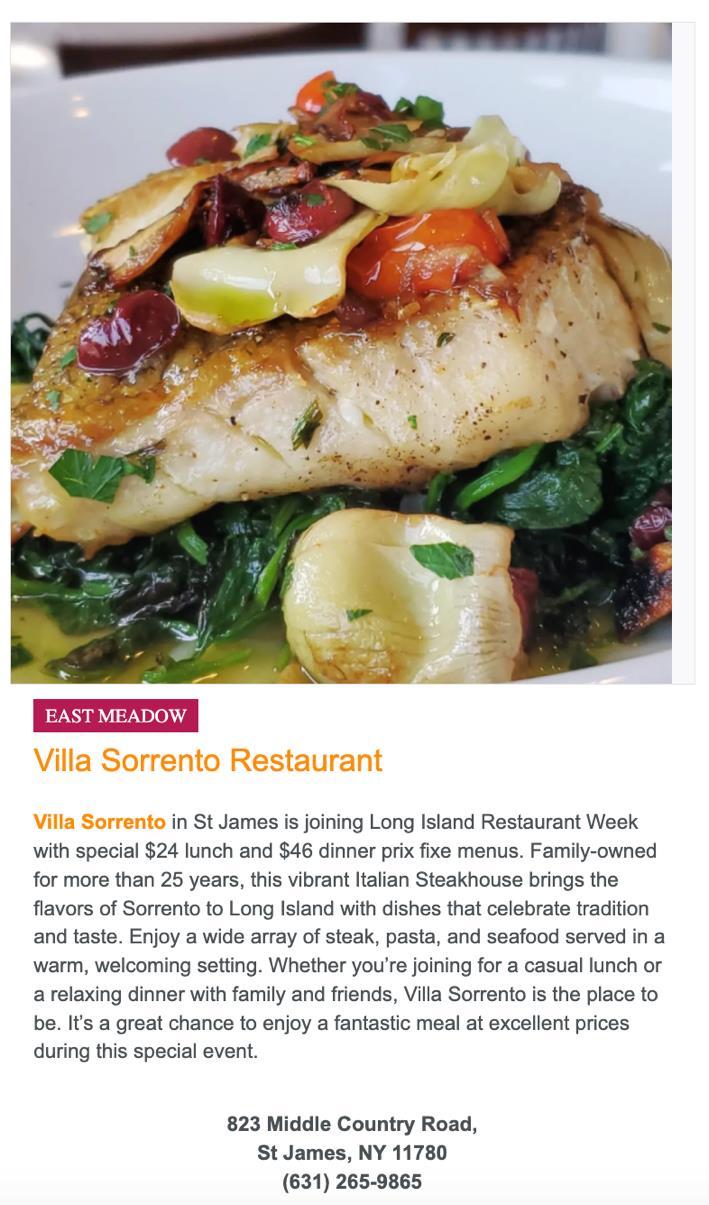Viewport: 709px width, 1205px height.
Task: Open the Villa Sorrento Restaurant title
Action: coord(208,761)
